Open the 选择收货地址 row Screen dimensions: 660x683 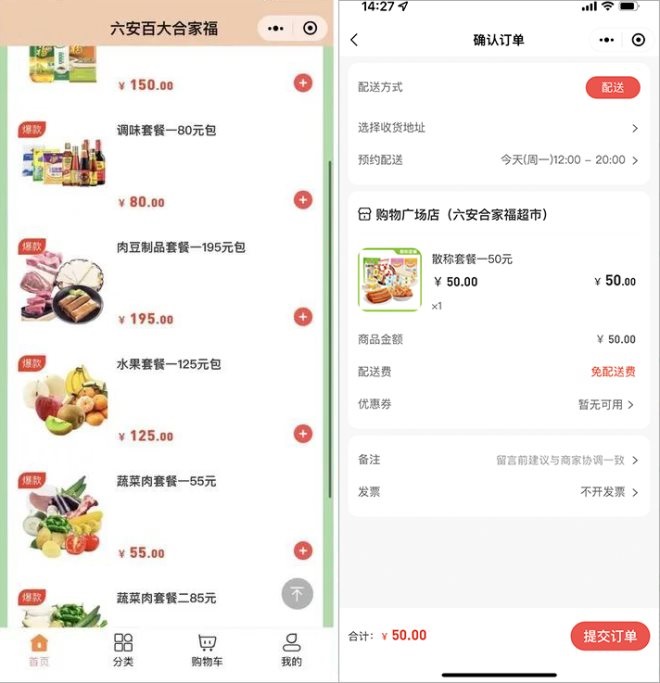coord(498,128)
